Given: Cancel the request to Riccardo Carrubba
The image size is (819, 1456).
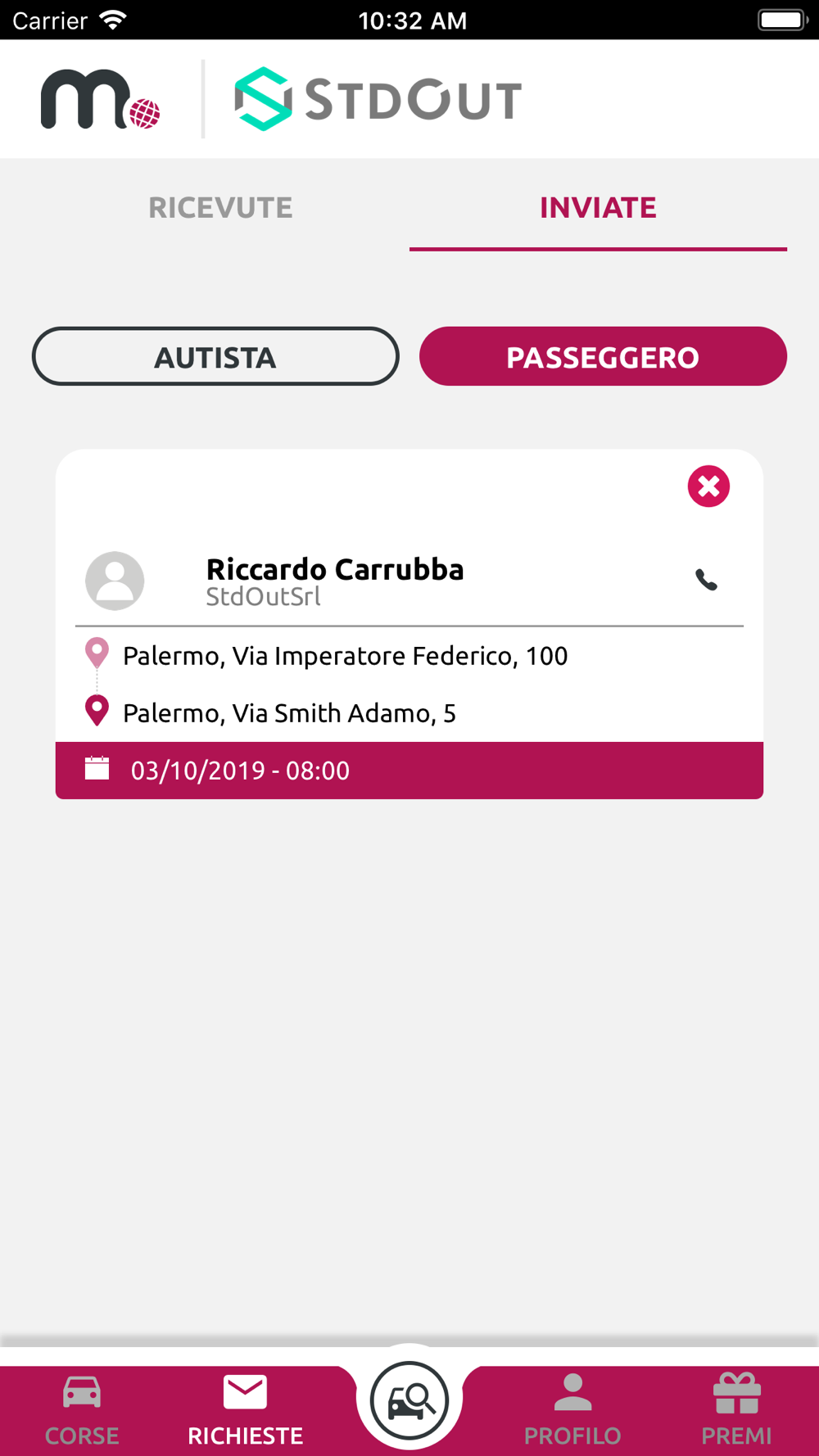Looking at the screenshot, I should [708, 486].
